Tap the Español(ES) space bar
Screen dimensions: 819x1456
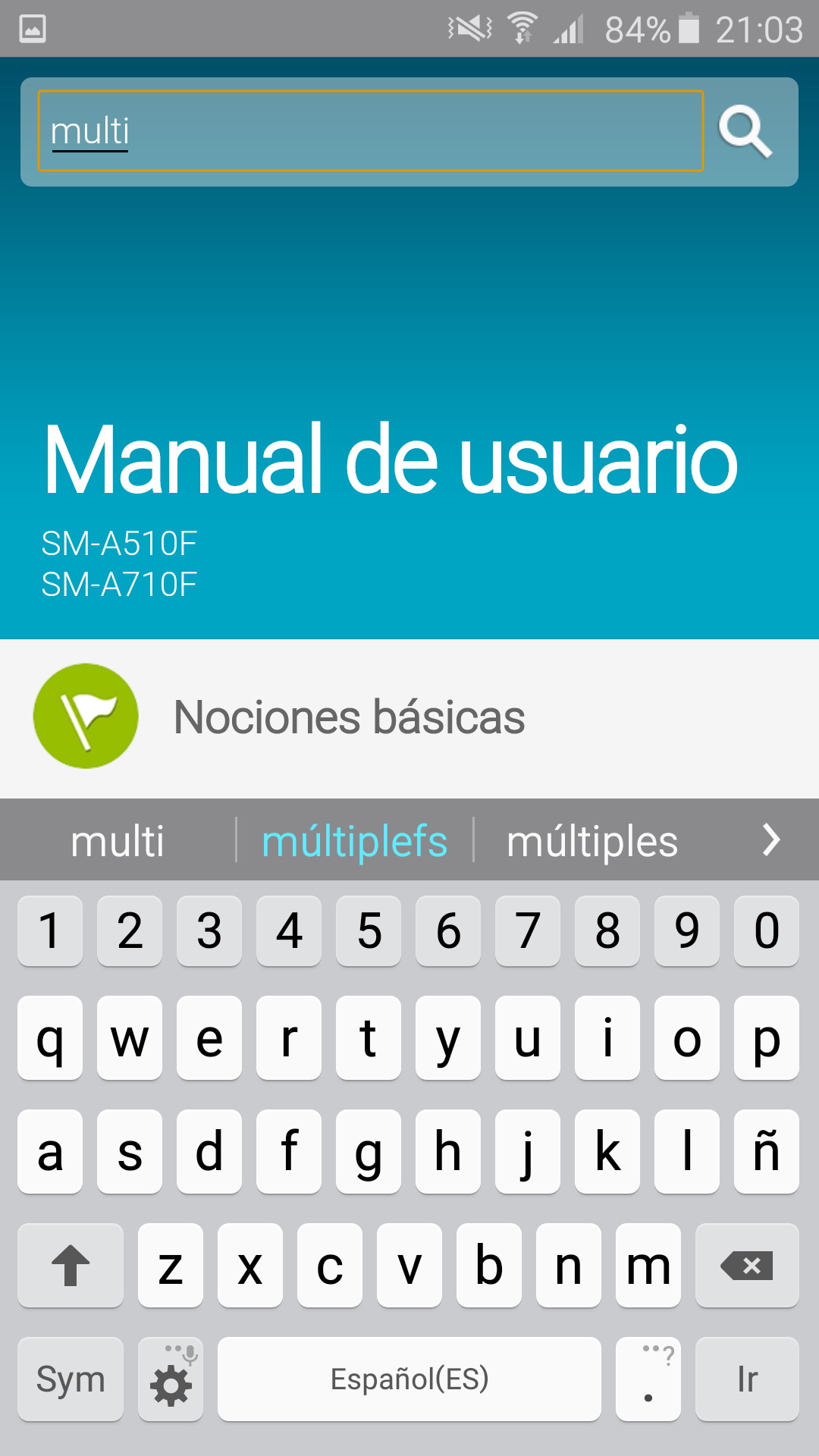point(409,1379)
